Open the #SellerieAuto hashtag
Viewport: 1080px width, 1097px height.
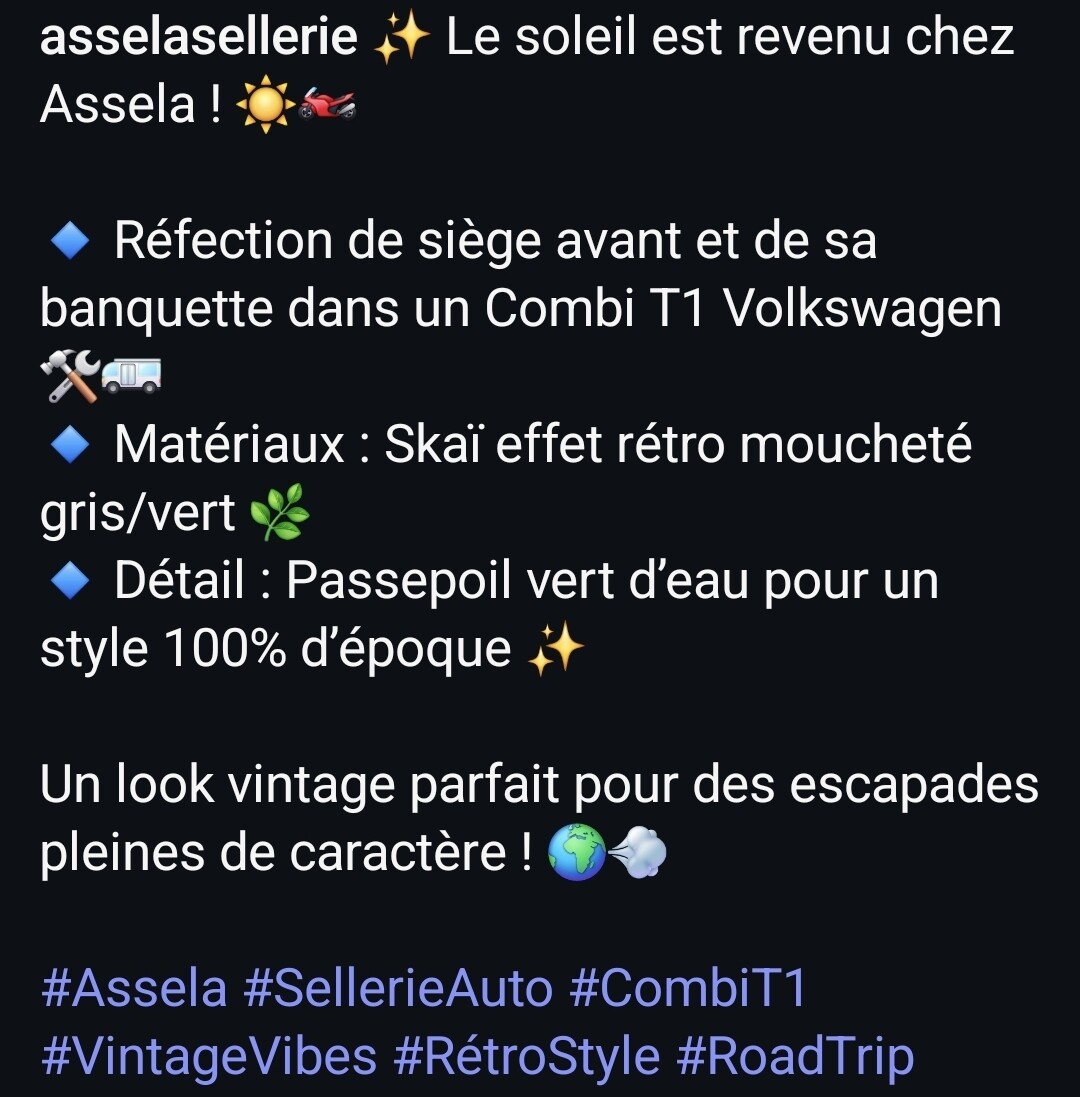coord(397,989)
